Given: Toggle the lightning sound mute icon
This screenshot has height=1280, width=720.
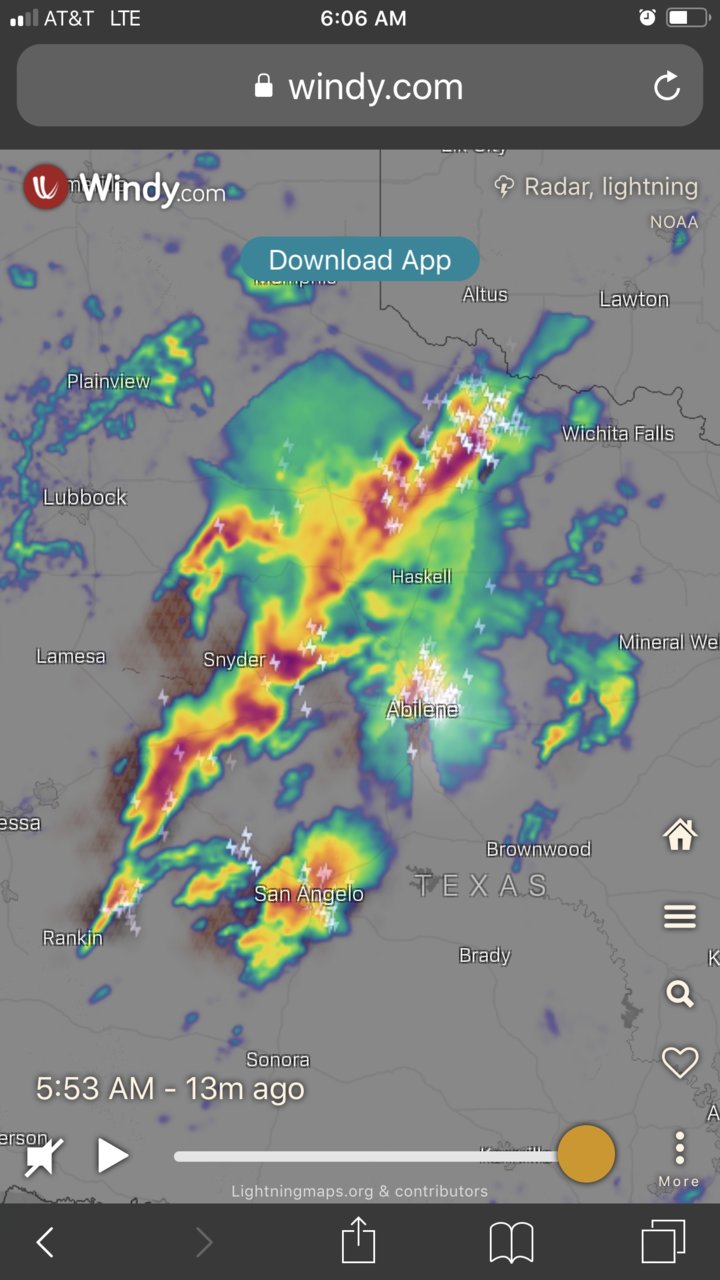Looking at the screenshot, I should pos(44,1157).
